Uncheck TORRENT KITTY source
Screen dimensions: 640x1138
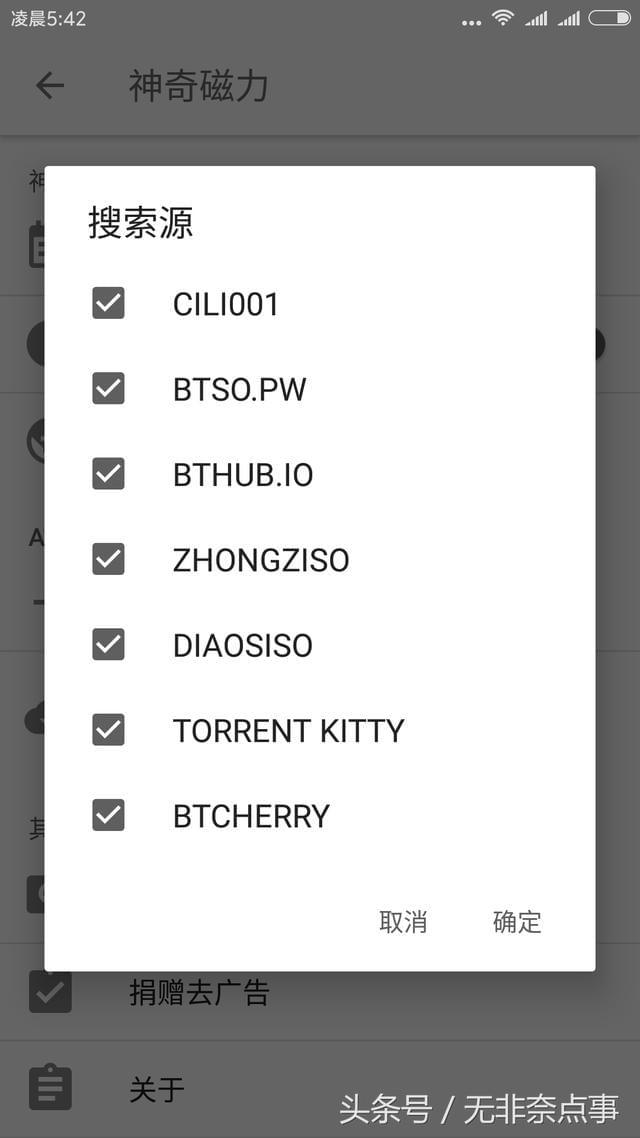point(108,730)
